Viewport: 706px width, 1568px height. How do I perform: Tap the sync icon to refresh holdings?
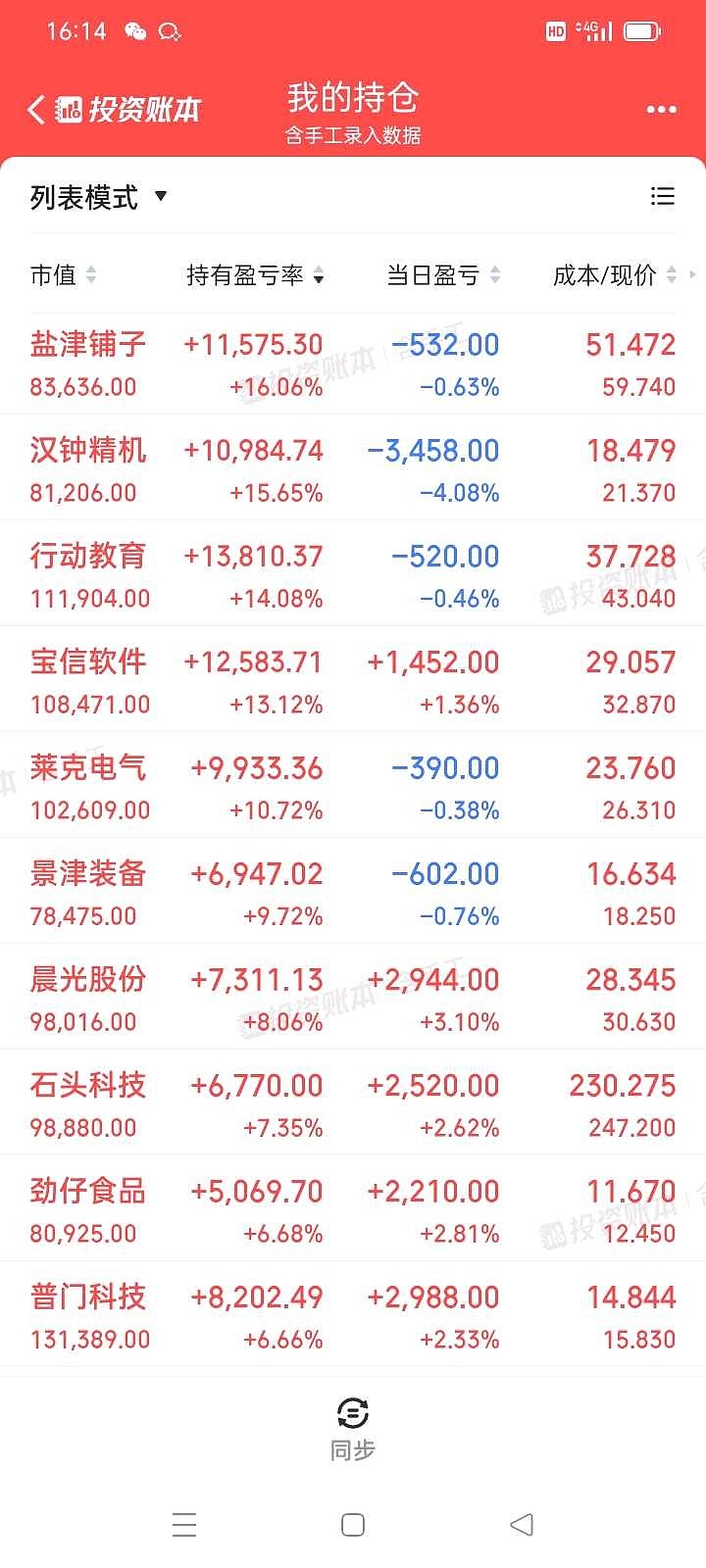(352, 1414)
